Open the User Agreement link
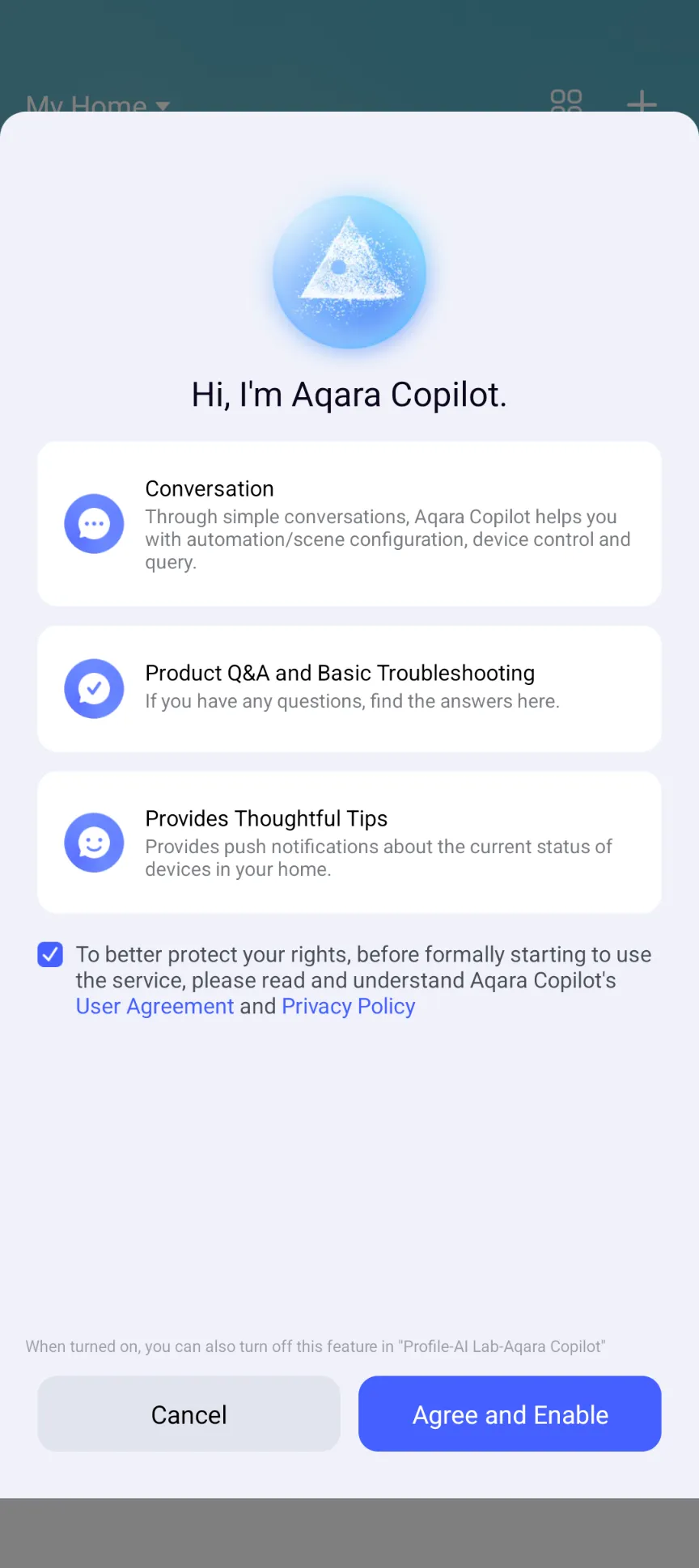 point(155,1006)
